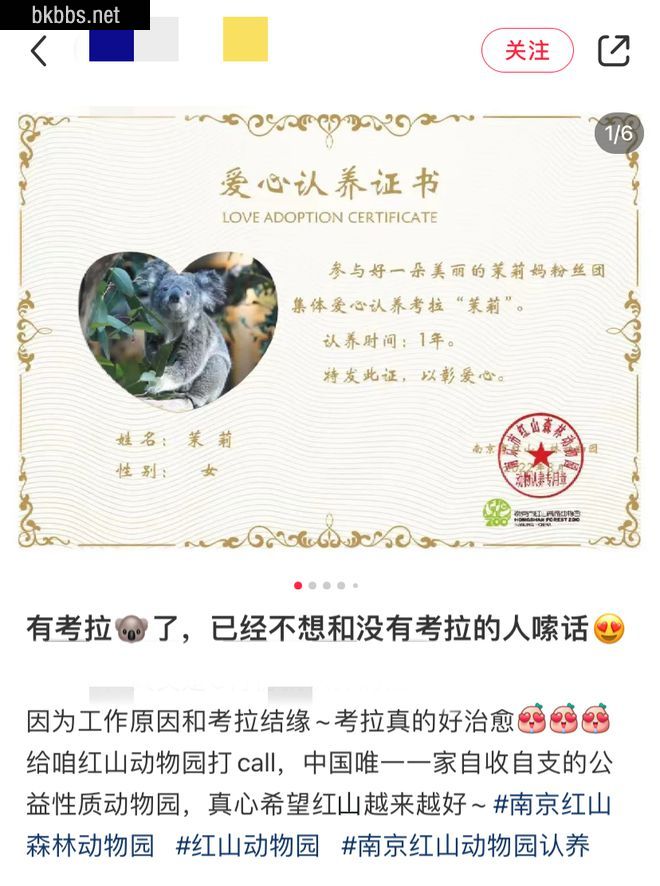660x886 pixels.
Task: Share this post via the share icon
Action: coord(613,51)
